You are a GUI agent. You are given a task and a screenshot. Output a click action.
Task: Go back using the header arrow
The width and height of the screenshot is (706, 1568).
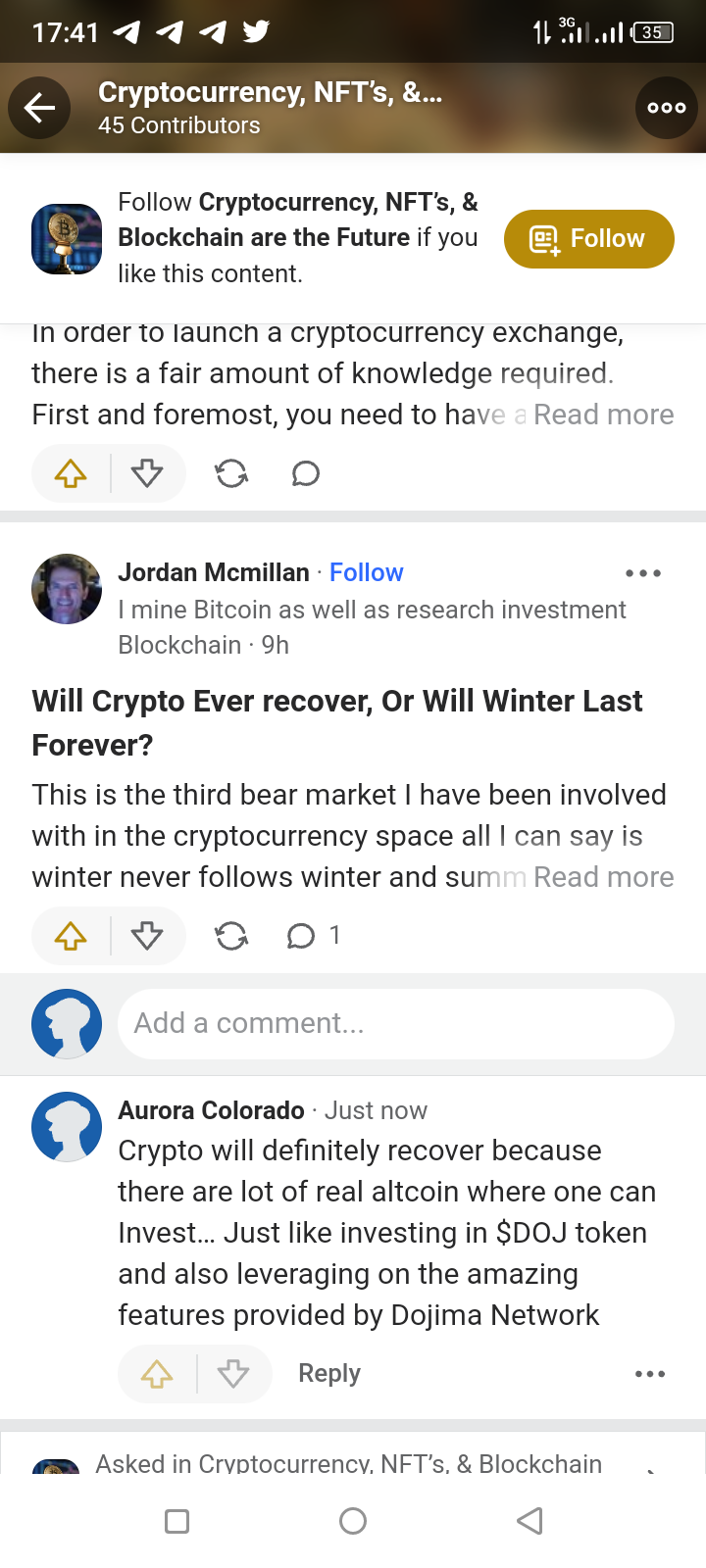[x=39, y=108]
